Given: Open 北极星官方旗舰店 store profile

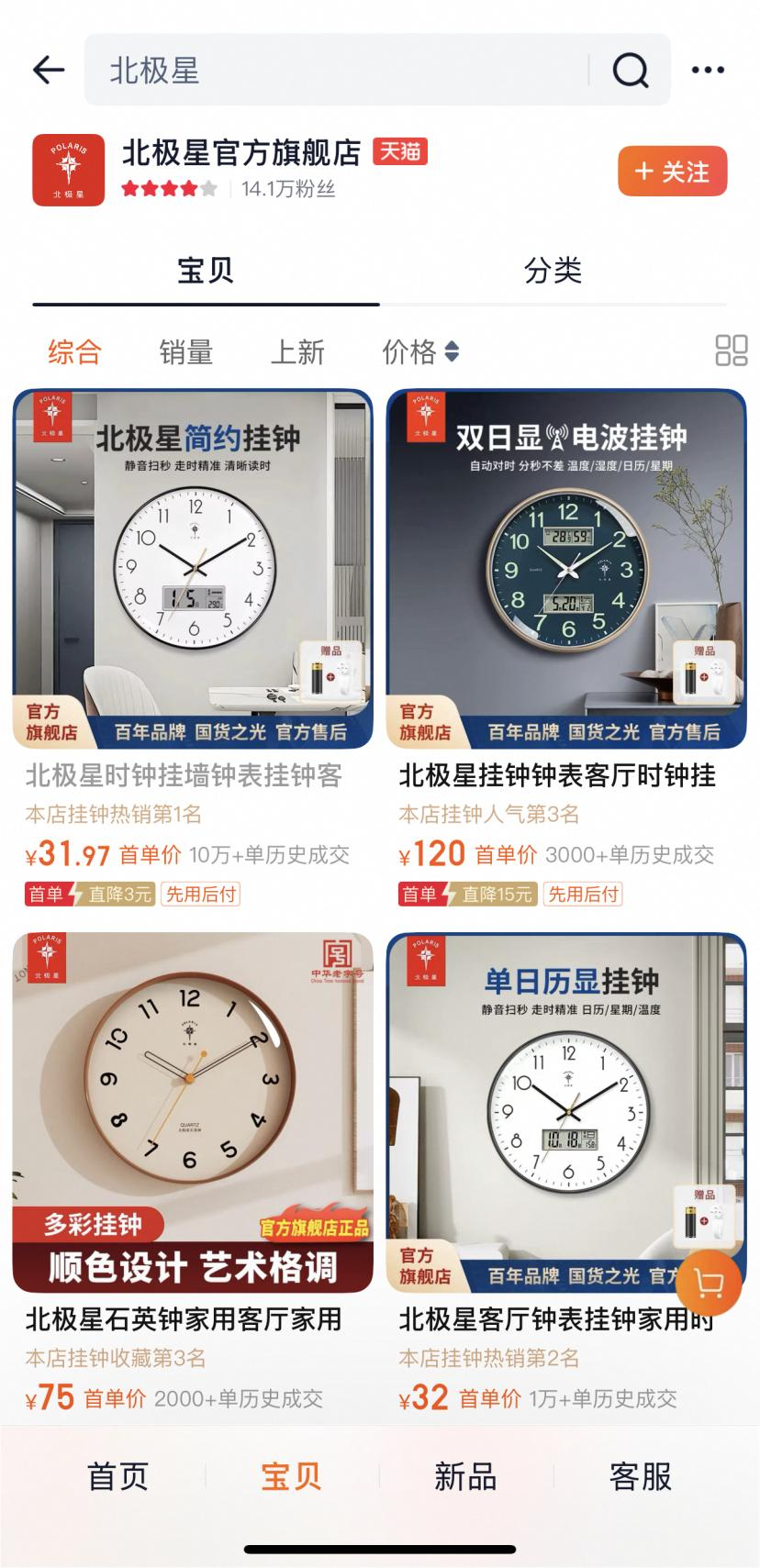Looking at the screenshot, I should click(241, 153).
